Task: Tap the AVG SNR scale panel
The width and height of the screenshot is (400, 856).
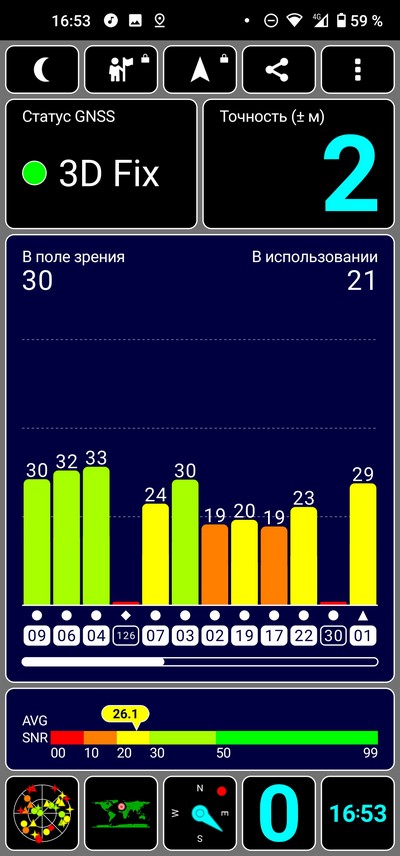Action: pyautogui.click(x=200, y=729)
